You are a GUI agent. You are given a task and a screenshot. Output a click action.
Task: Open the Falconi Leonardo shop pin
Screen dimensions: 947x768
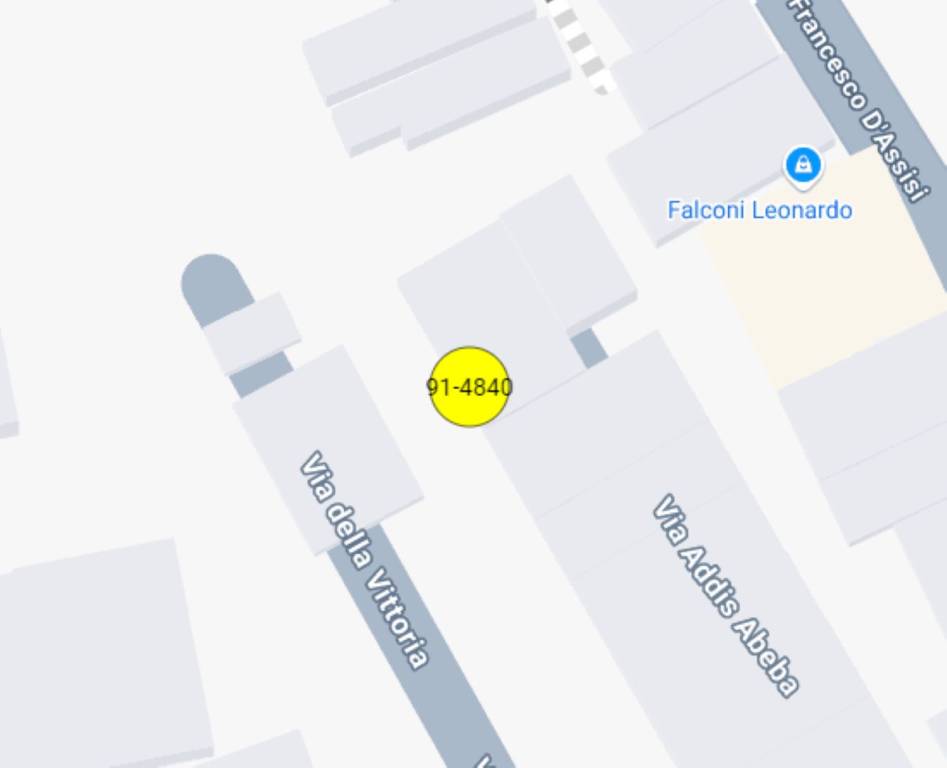[803, 165]
